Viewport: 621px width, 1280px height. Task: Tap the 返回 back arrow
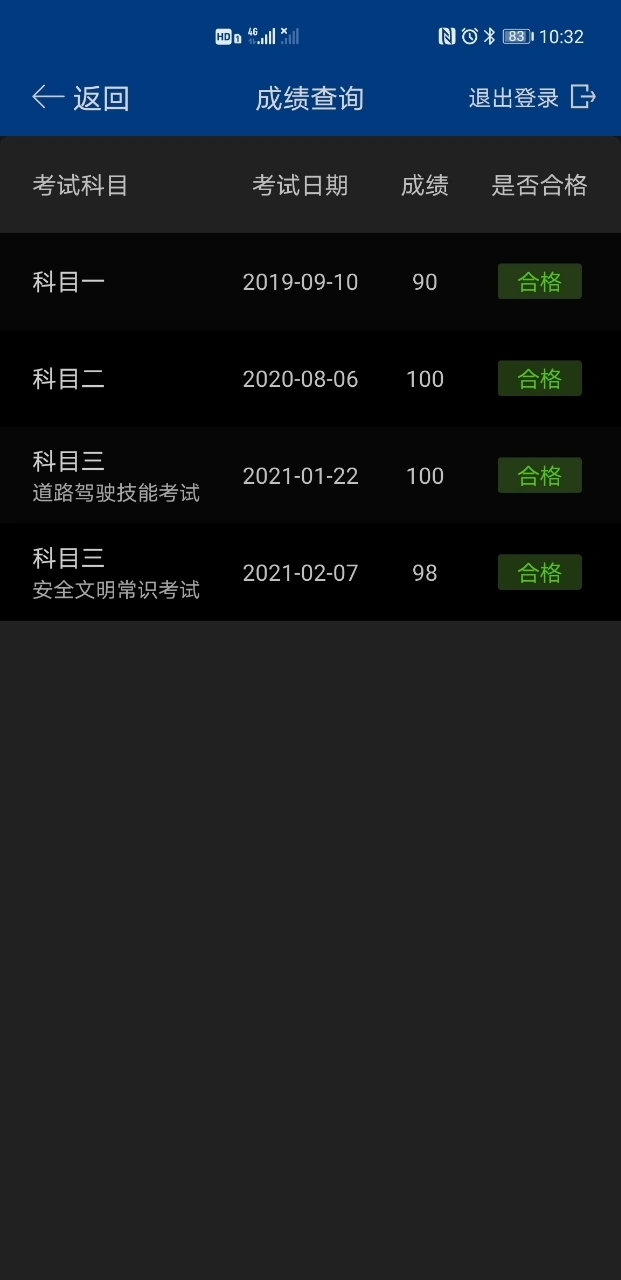(48, 97)
